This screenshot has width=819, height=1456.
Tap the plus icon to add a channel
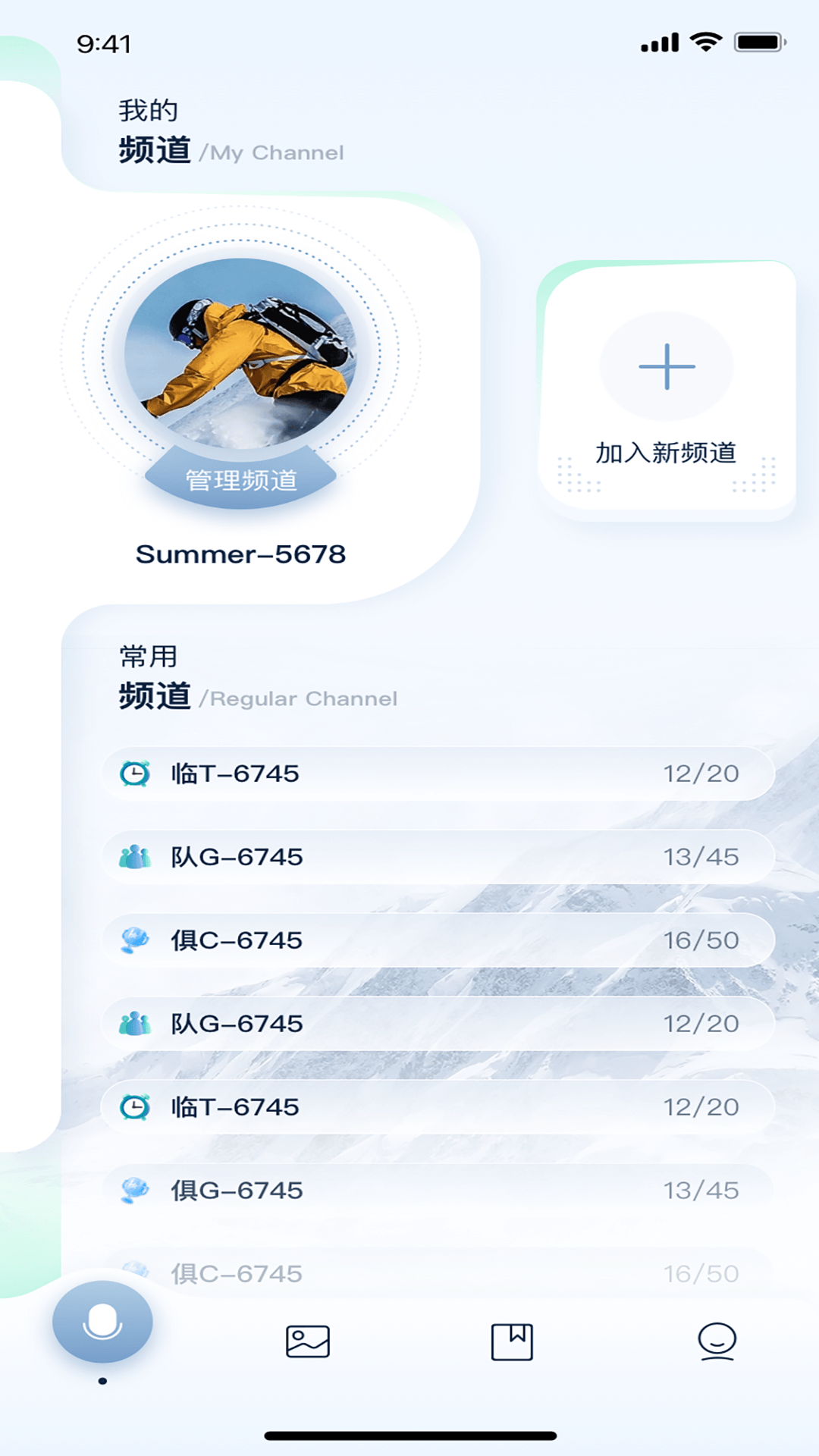[666, 366]
